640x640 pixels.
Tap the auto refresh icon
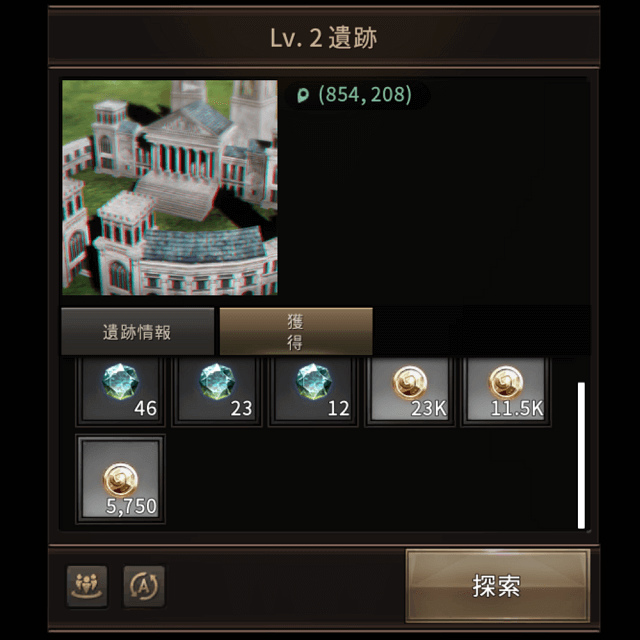coord(144,586)
